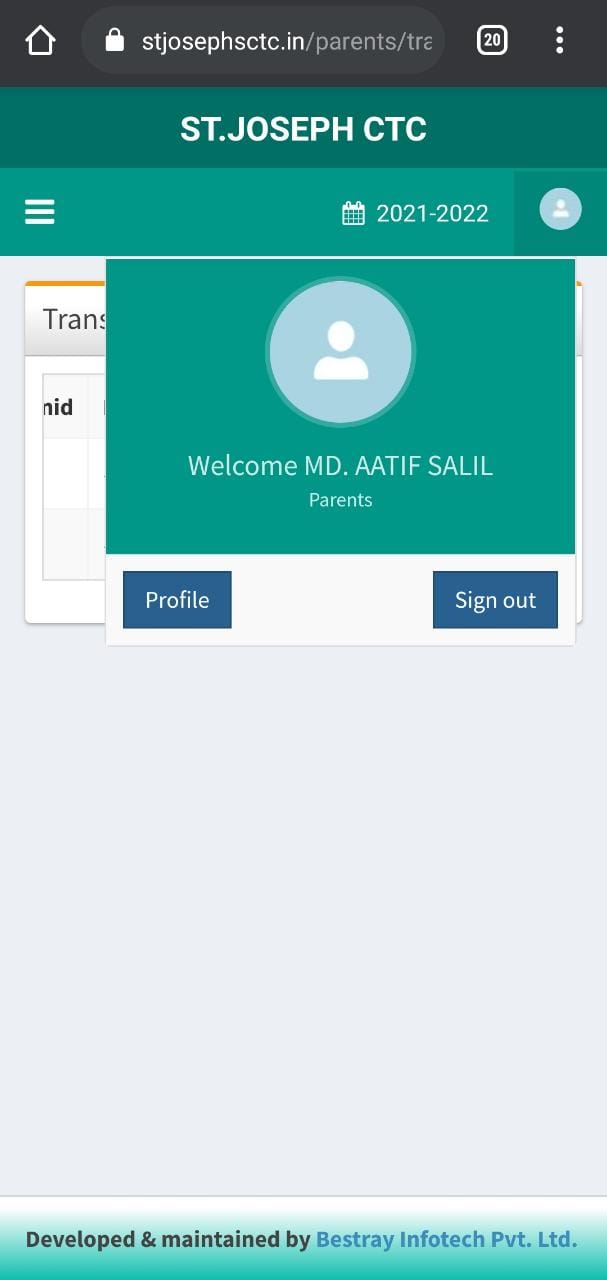
Task: Open the 2021-2022 session selector
Action: pos(416,213)
